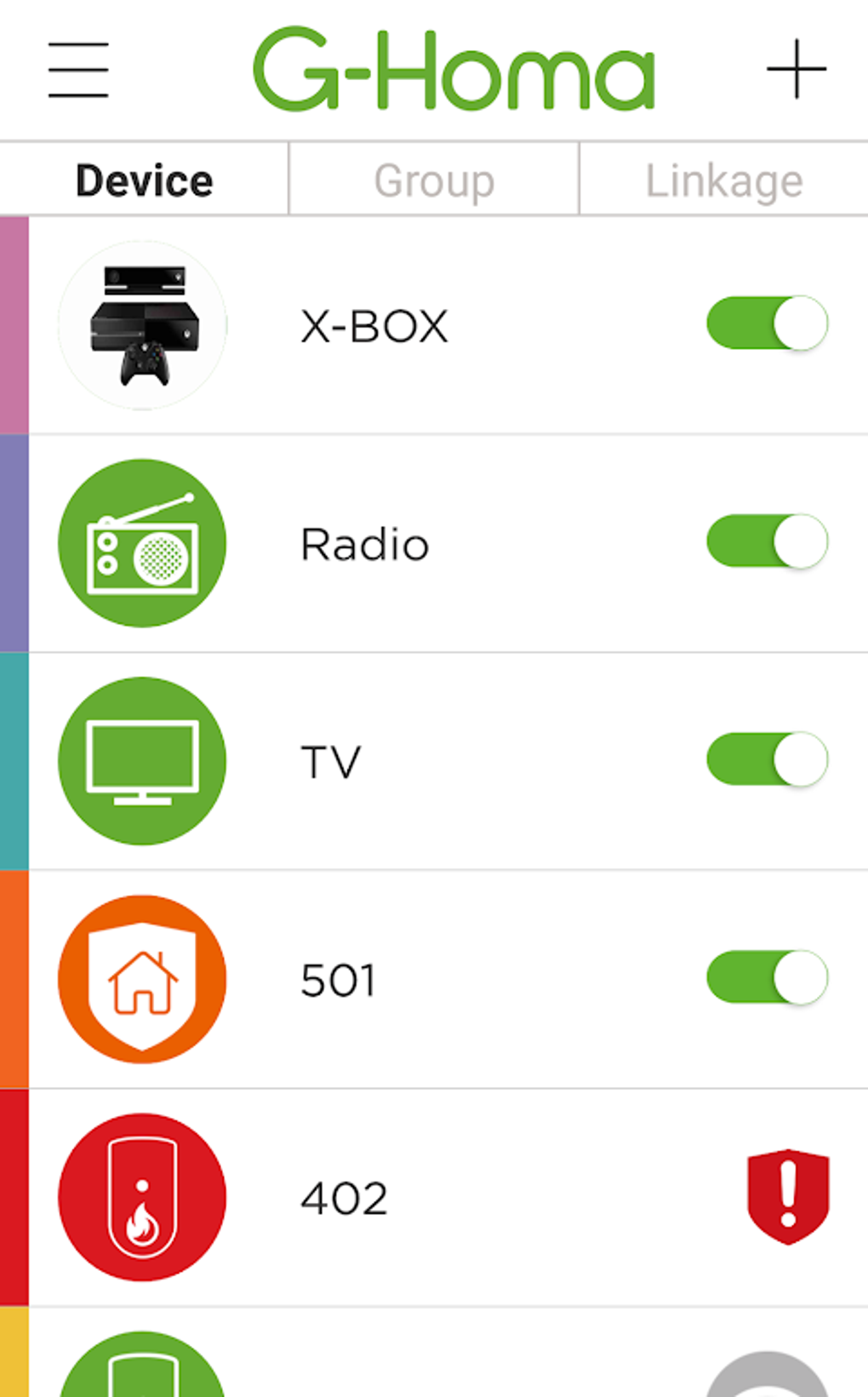Turn off the X-BOX switch
The image size is (868, 1397).
tap(767, 323)
